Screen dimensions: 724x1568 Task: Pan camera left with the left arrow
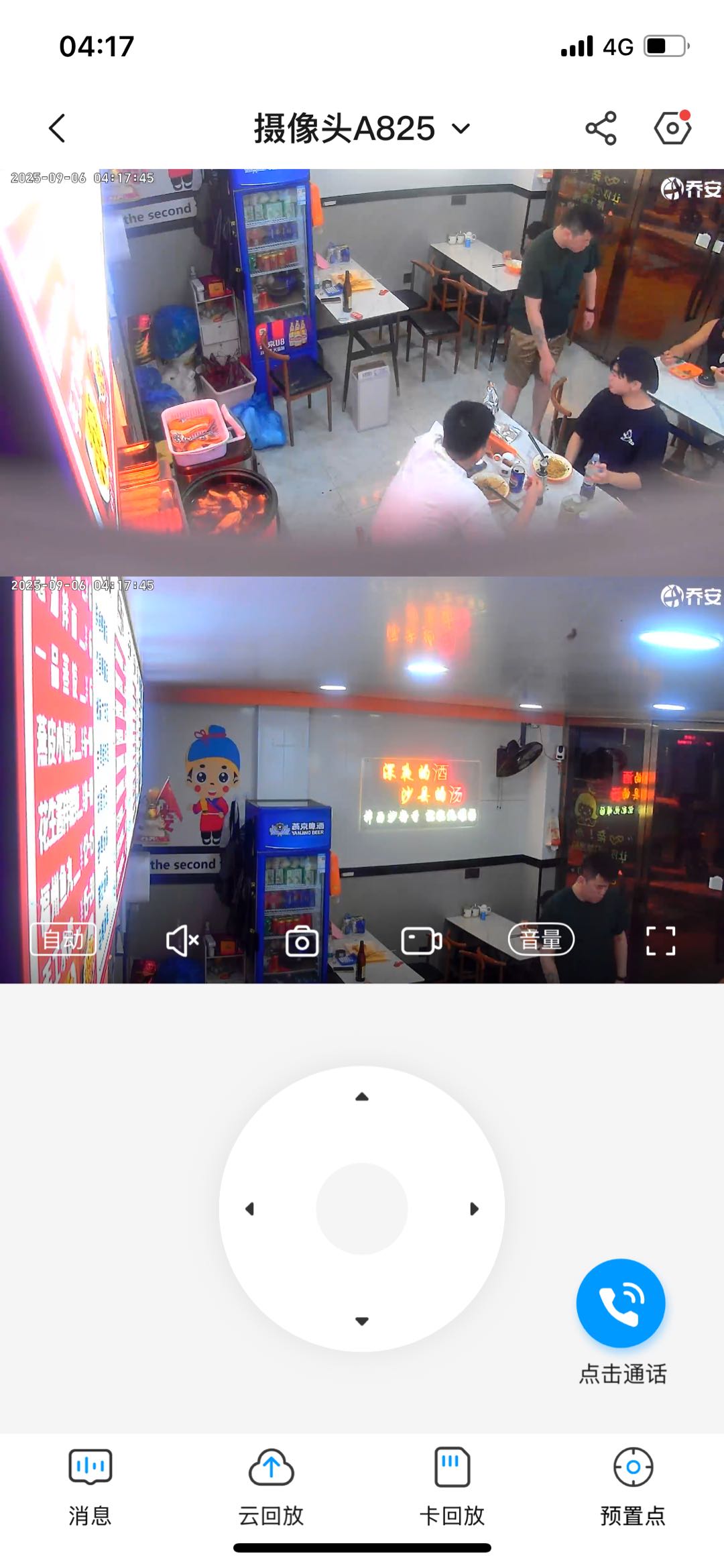pos(250,1209)
